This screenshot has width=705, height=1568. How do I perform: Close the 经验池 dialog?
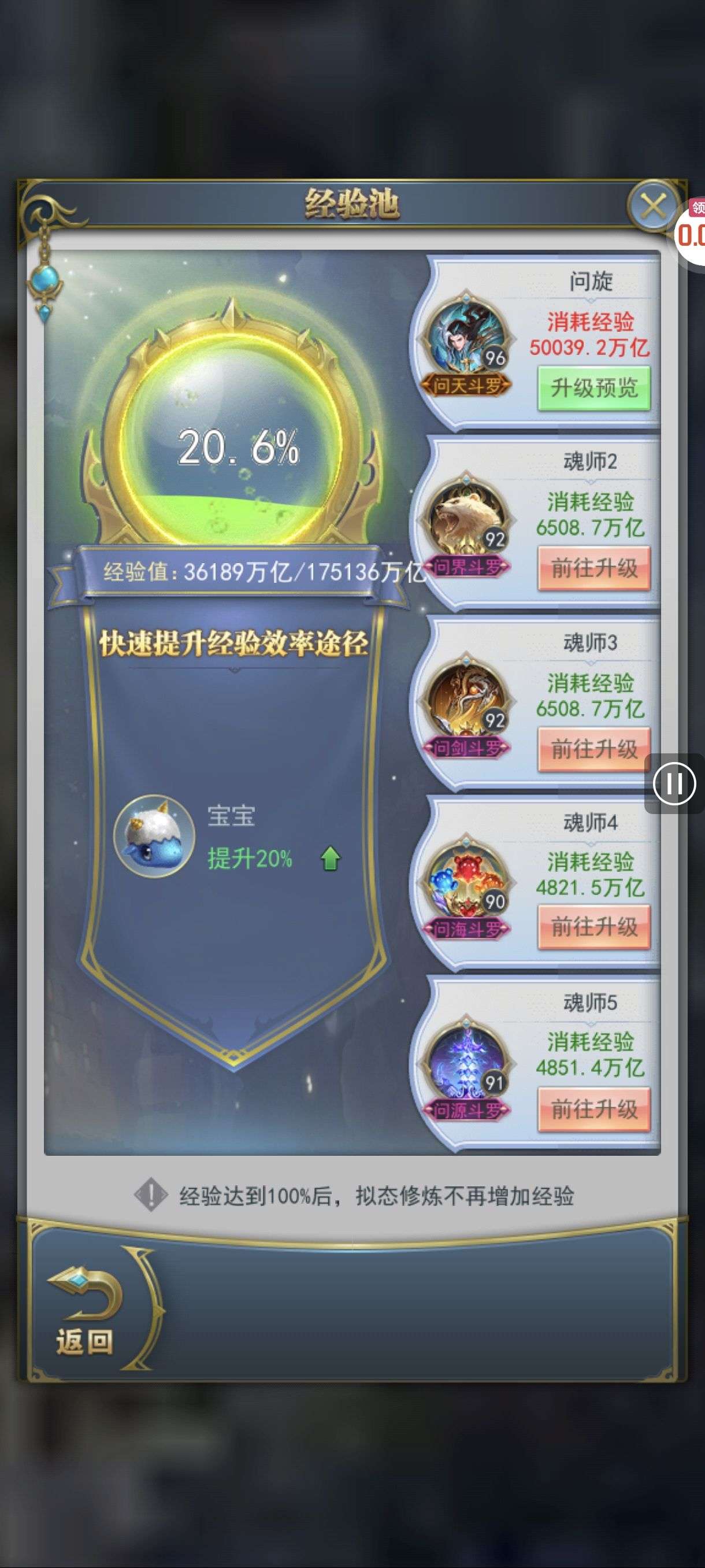point(652,206)
